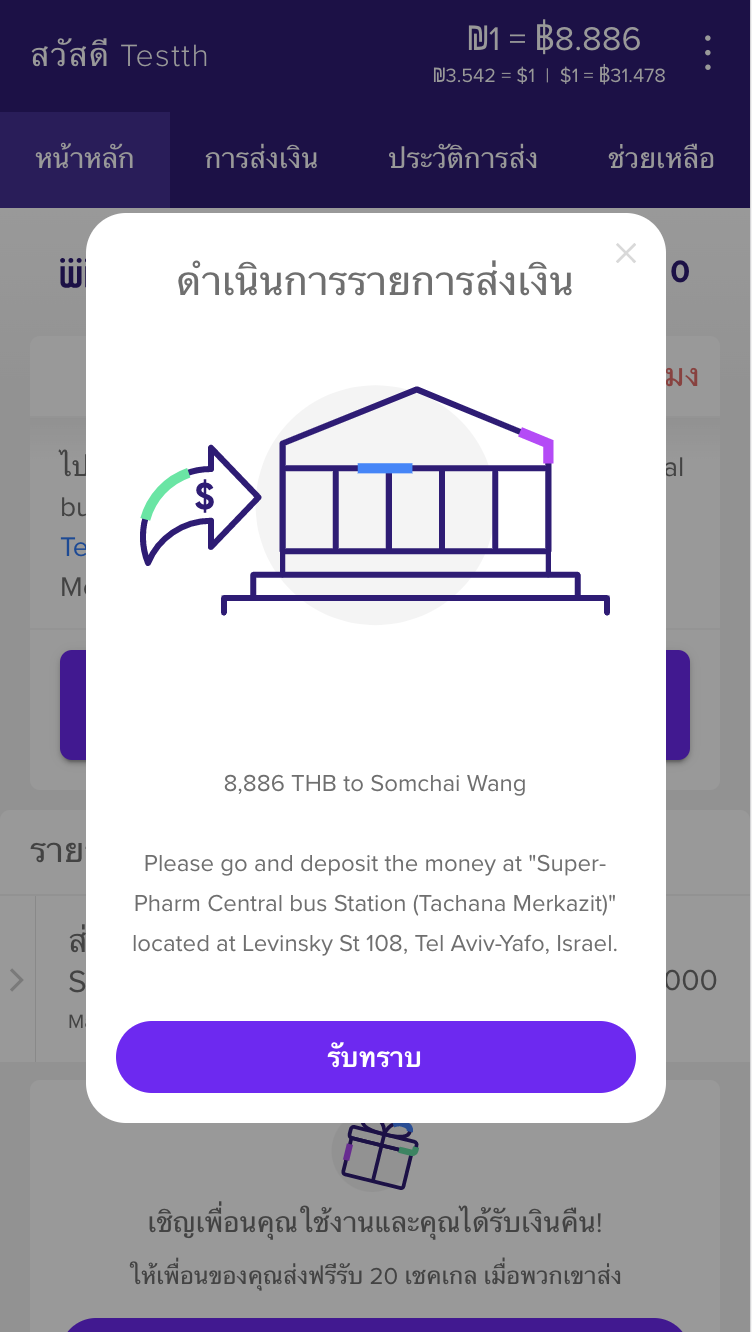Image resolution: width=752 pixels, height=1332 pixels.
Task: Confirm with the รับทราบ button
Action: coord(375,1057)
